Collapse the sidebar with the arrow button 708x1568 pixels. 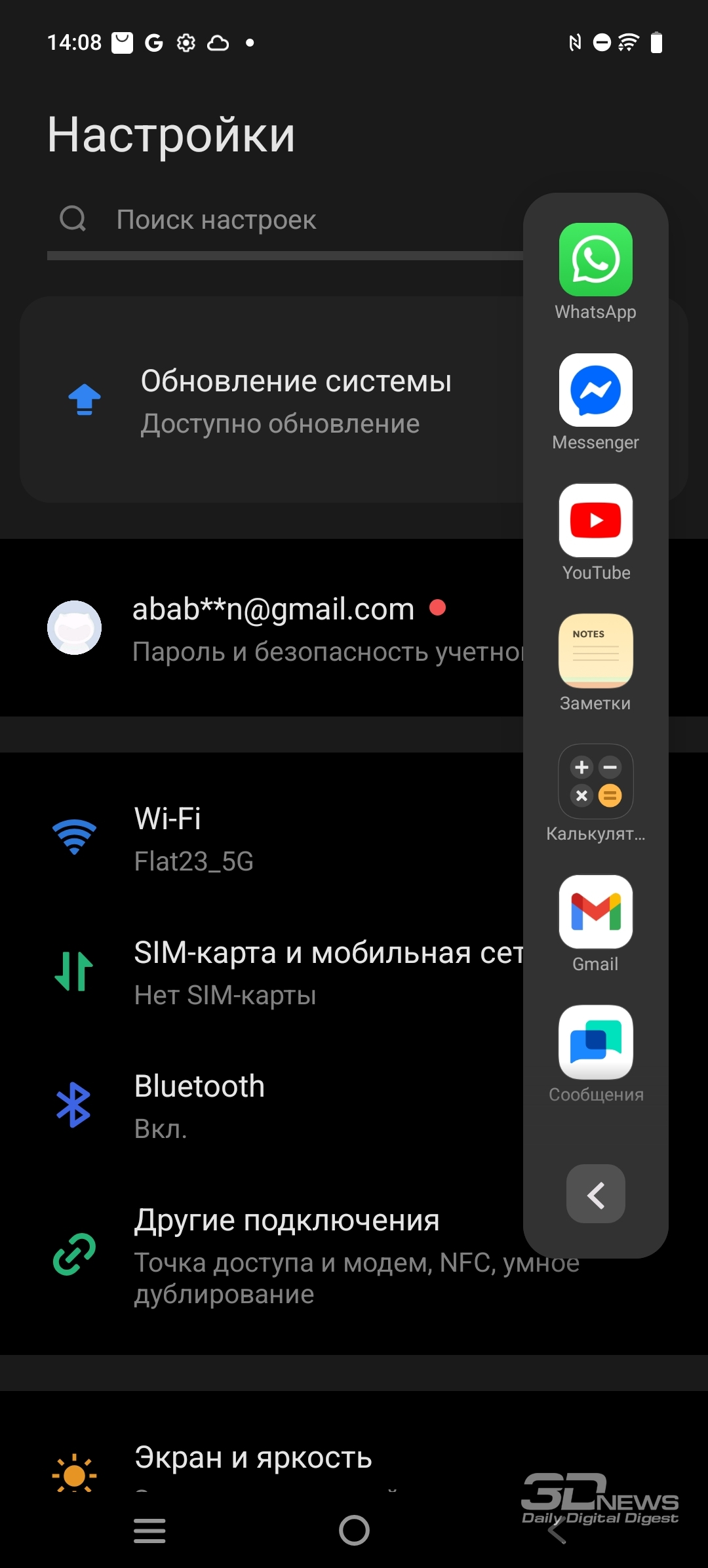[595, 1194]
